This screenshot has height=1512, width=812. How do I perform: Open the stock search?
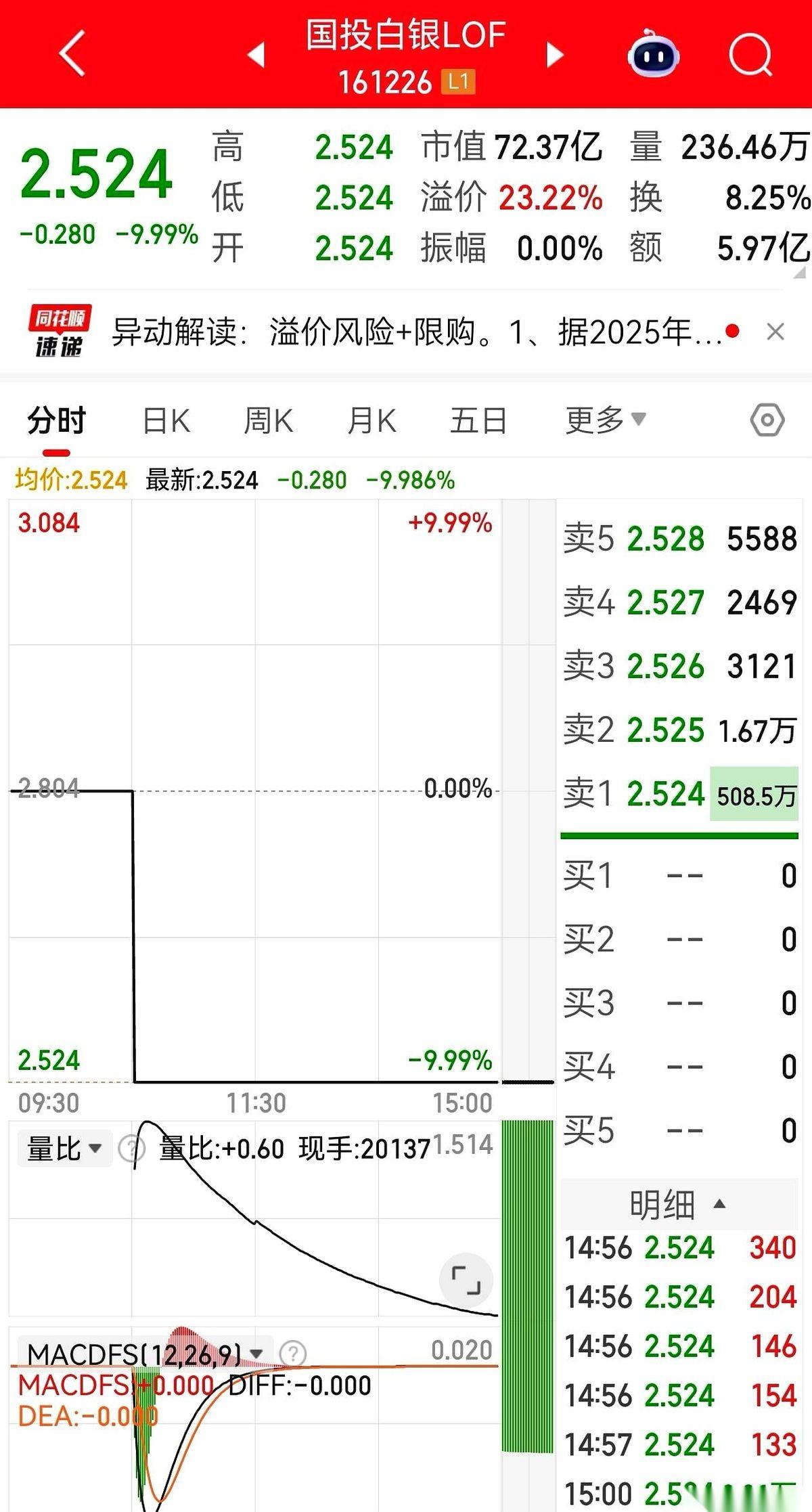coord(751,55)
